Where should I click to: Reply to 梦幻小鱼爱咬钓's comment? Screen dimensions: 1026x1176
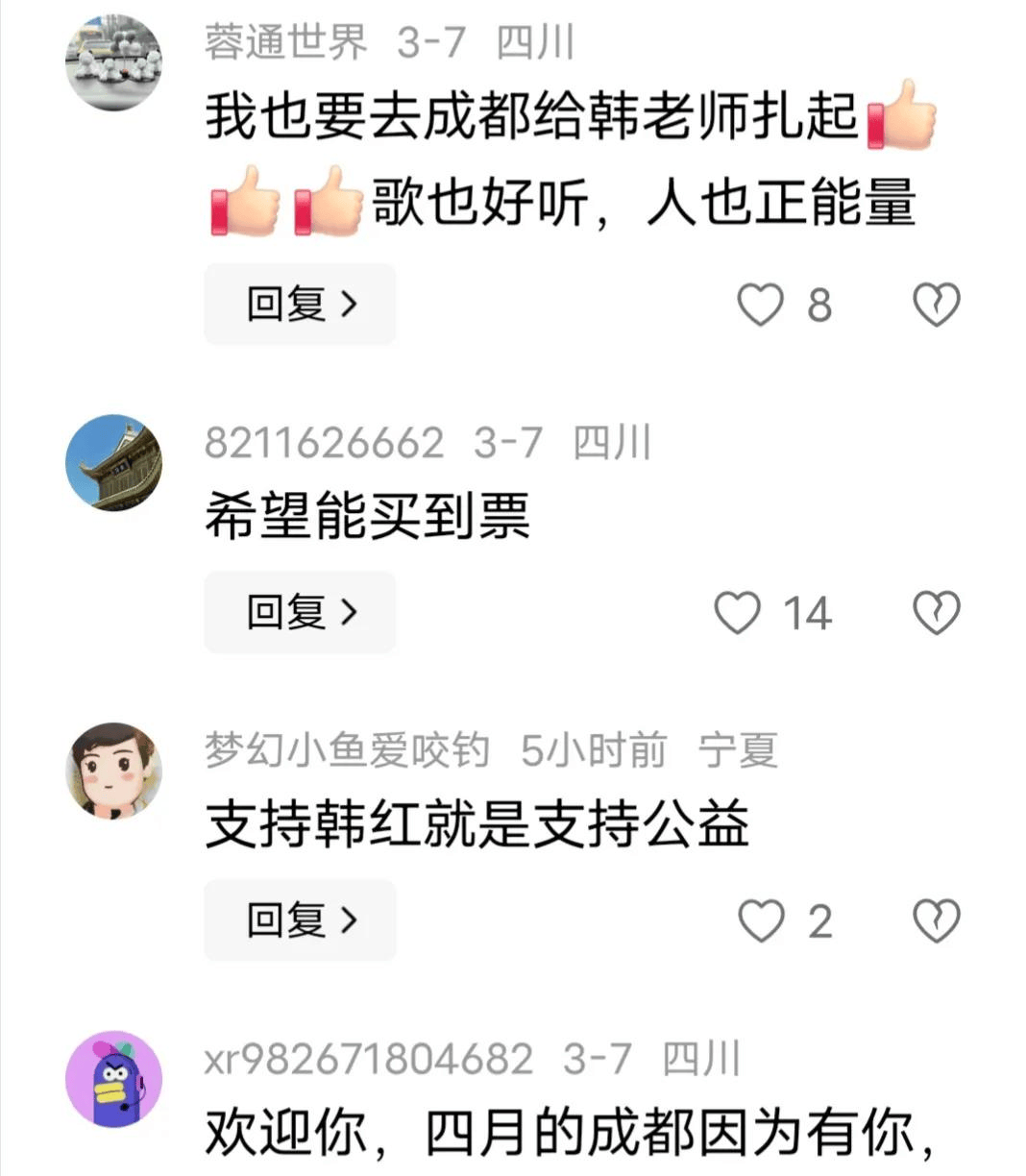point(300,920)
